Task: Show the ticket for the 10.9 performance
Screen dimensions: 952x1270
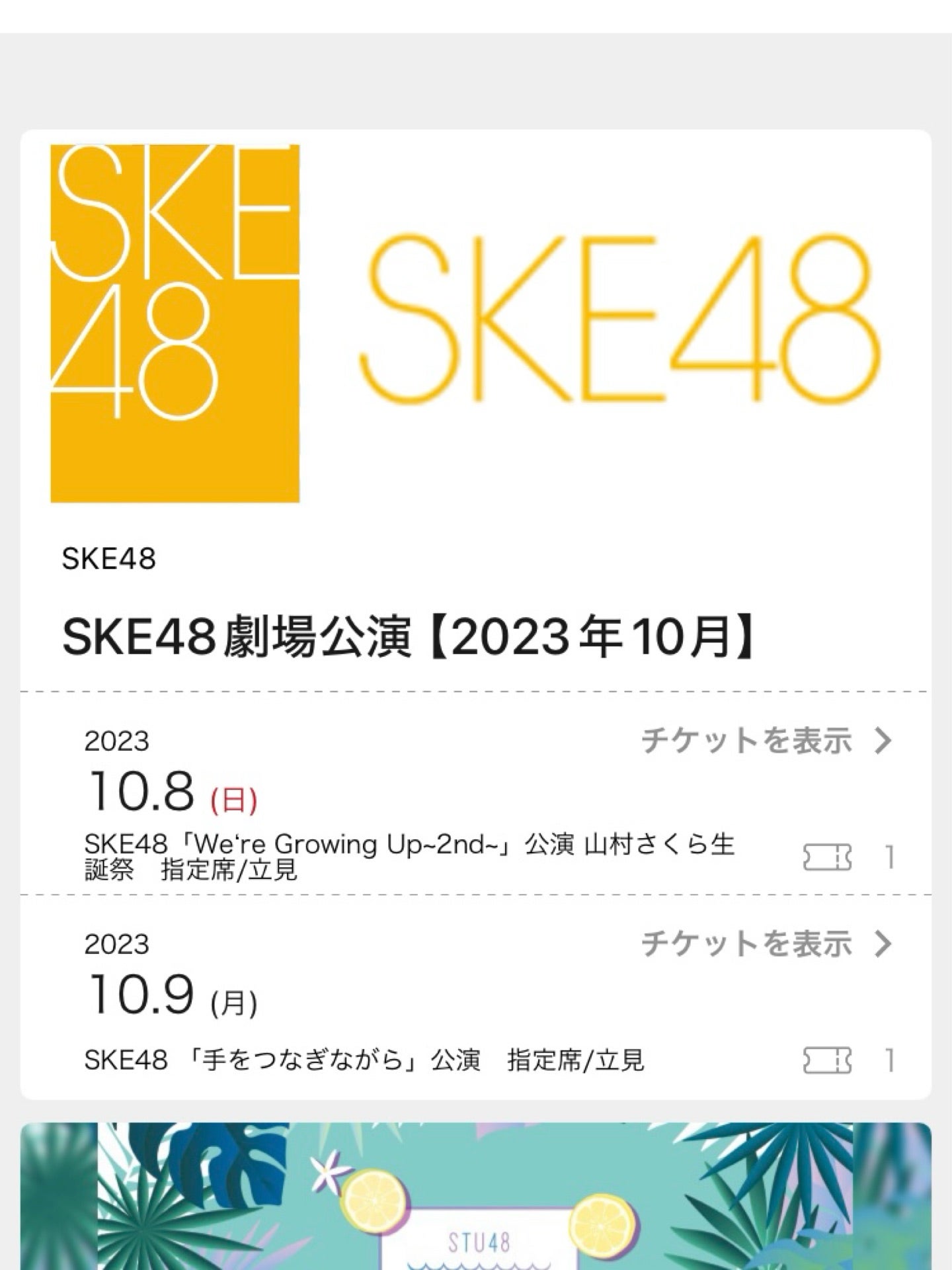Action: [766, 944]
